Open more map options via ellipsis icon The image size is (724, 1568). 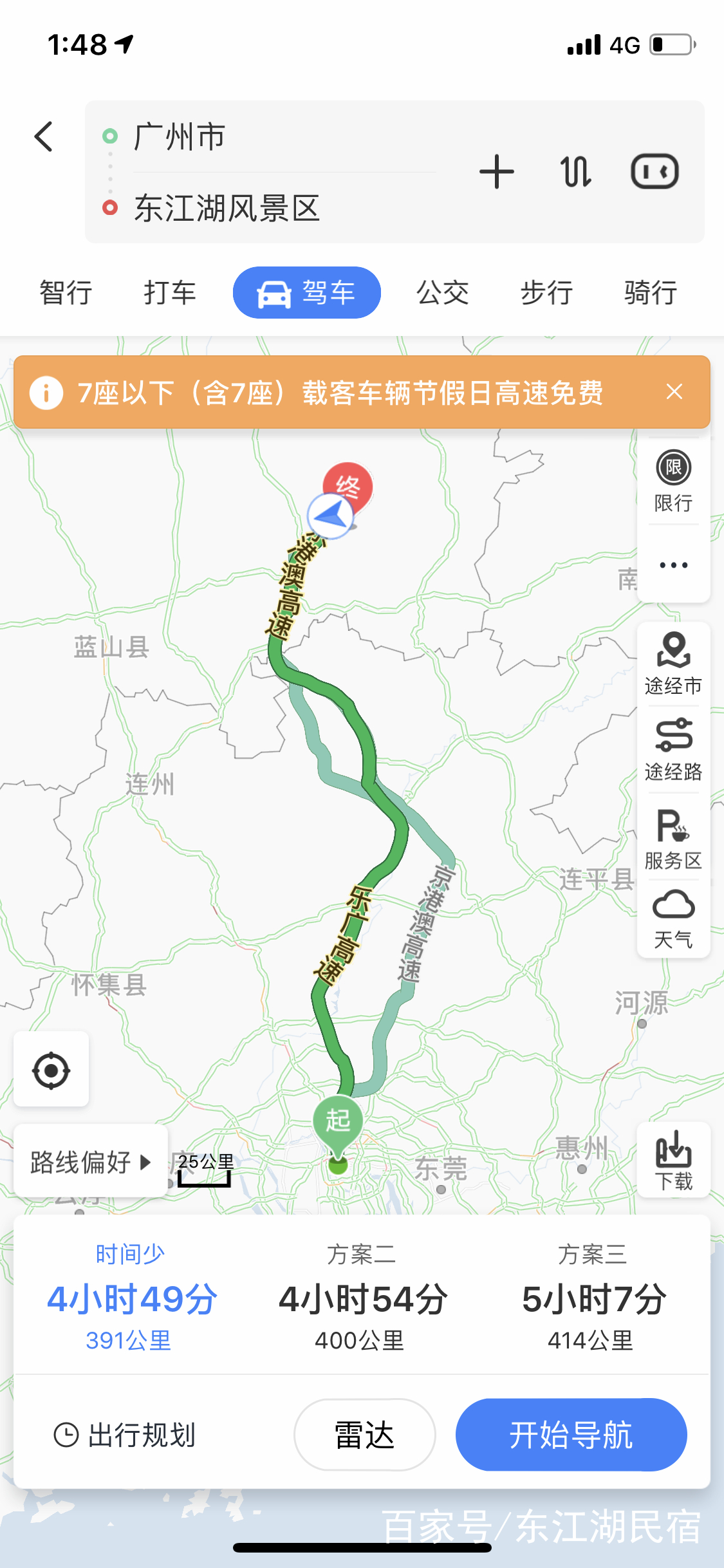(673, 565)
